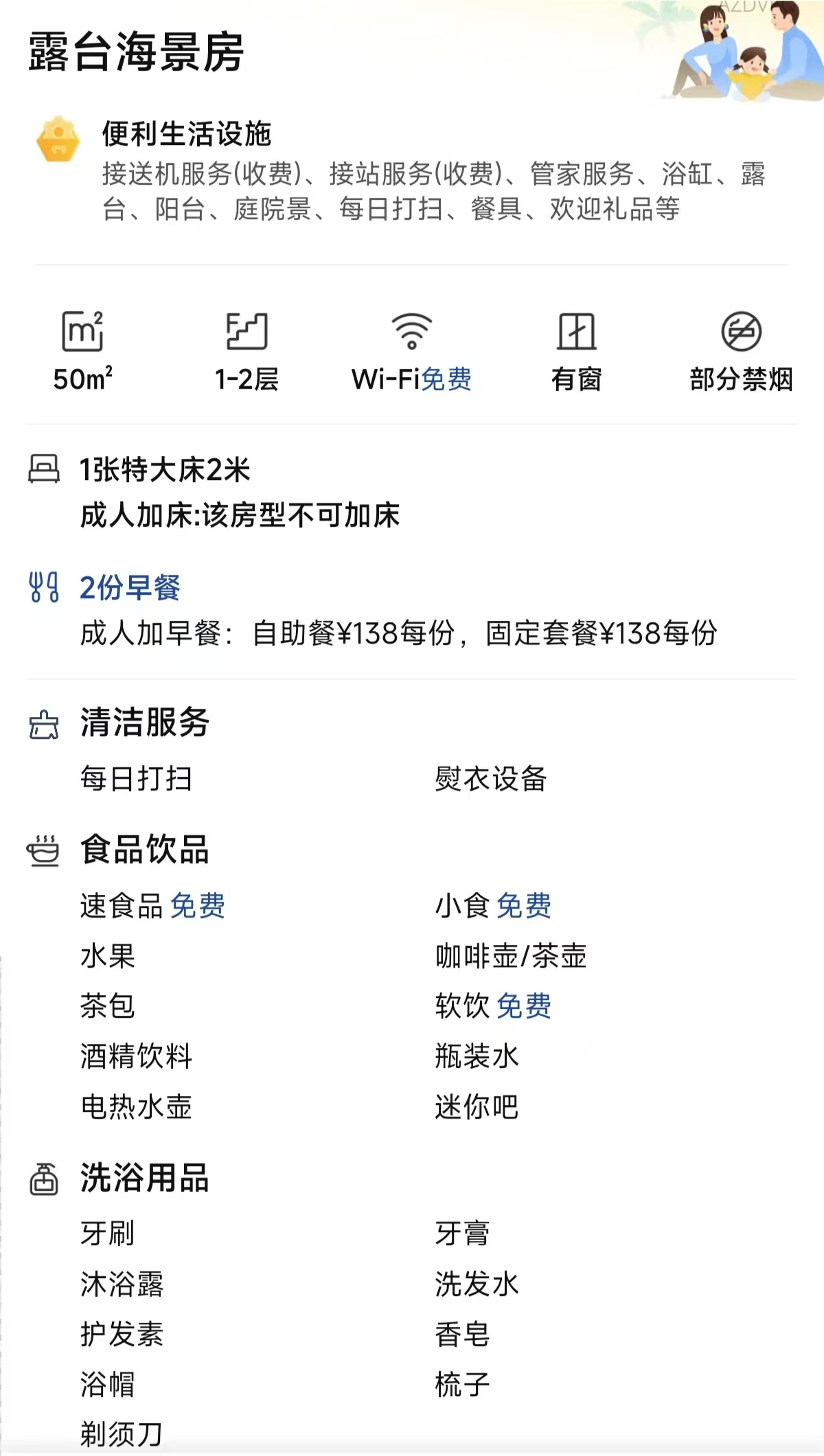
Task: Click the bed icon beside 1张特大床2米
Action: coord(43,469)
